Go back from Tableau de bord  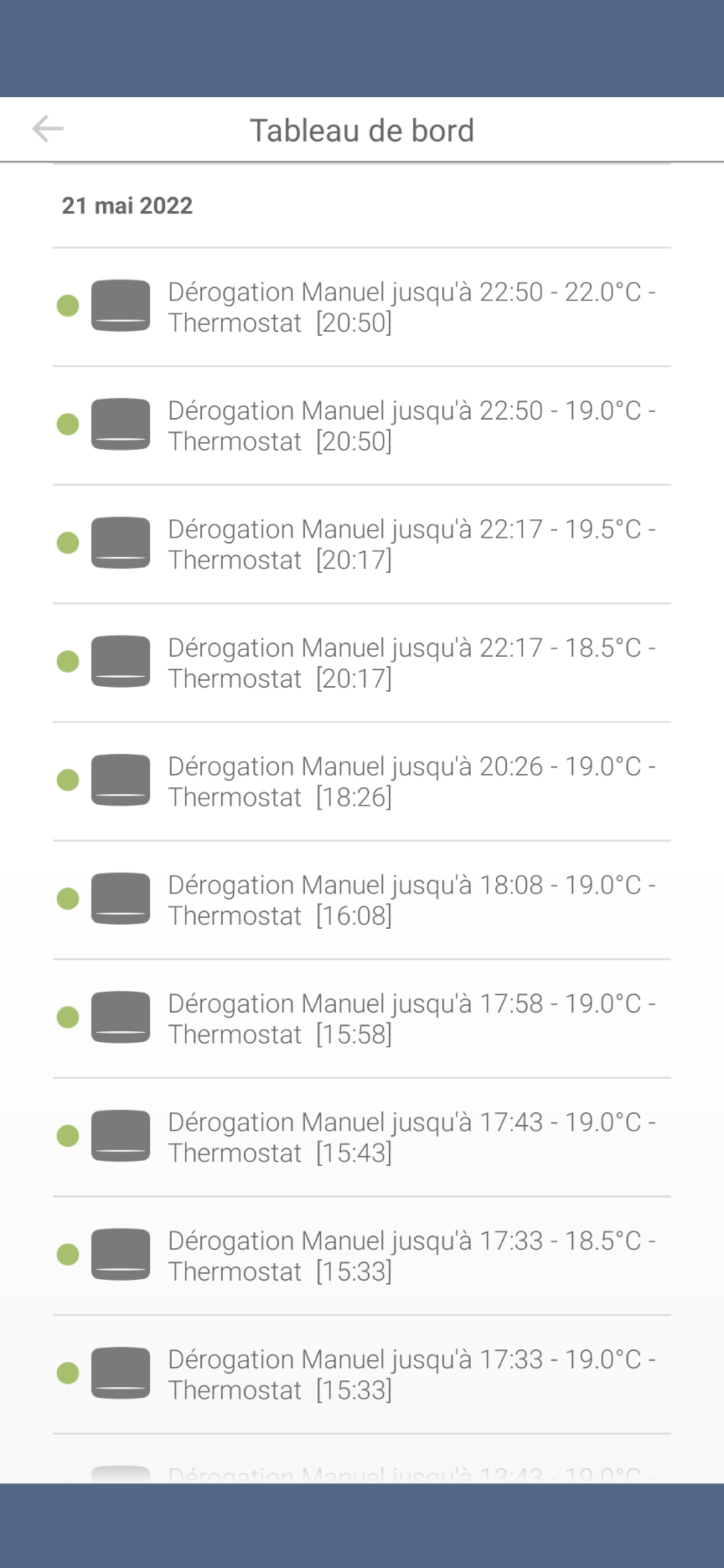tap(48, 129)
